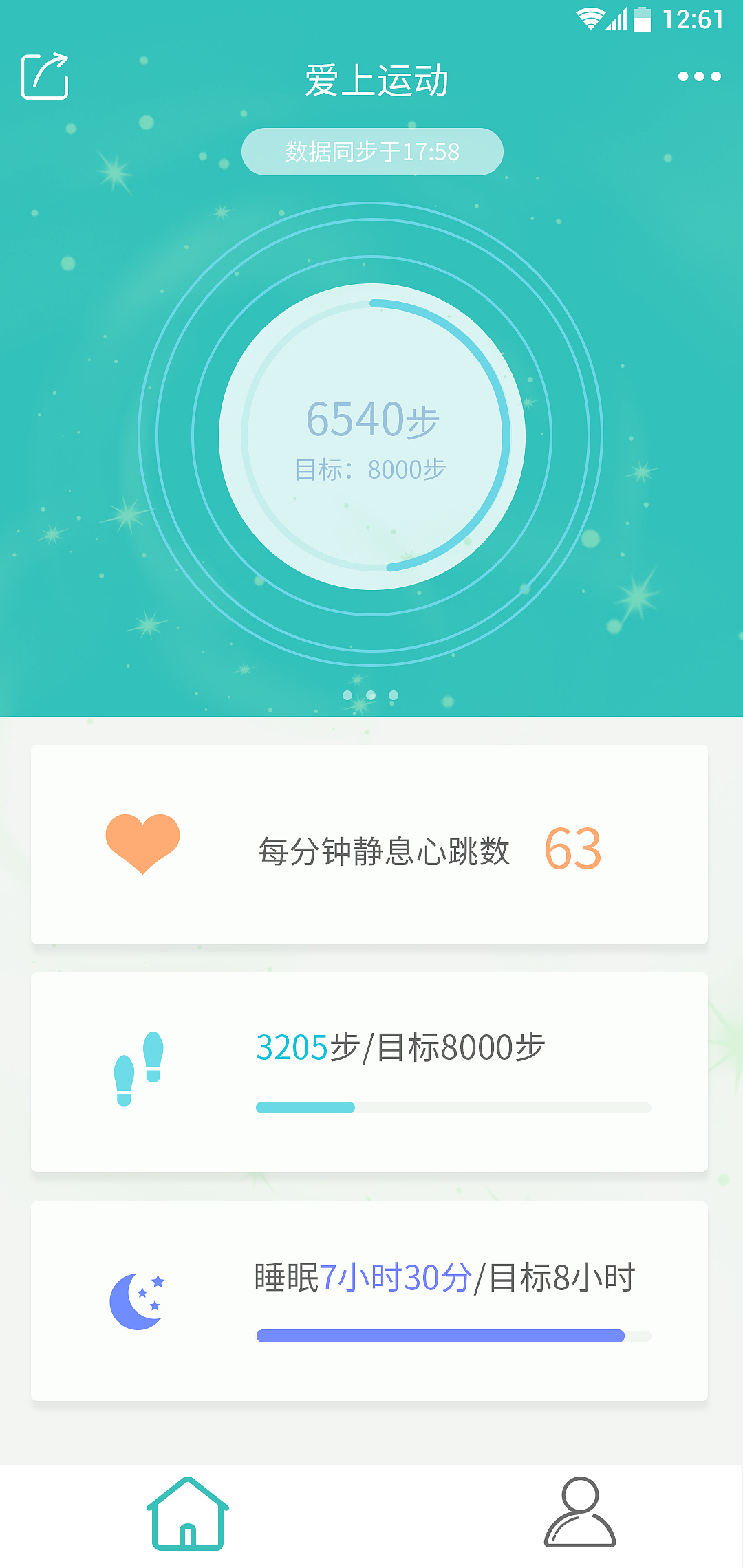The image size is (743, 1568).
Task: Tap the data sync status pill
Action: tap(372, 151)
